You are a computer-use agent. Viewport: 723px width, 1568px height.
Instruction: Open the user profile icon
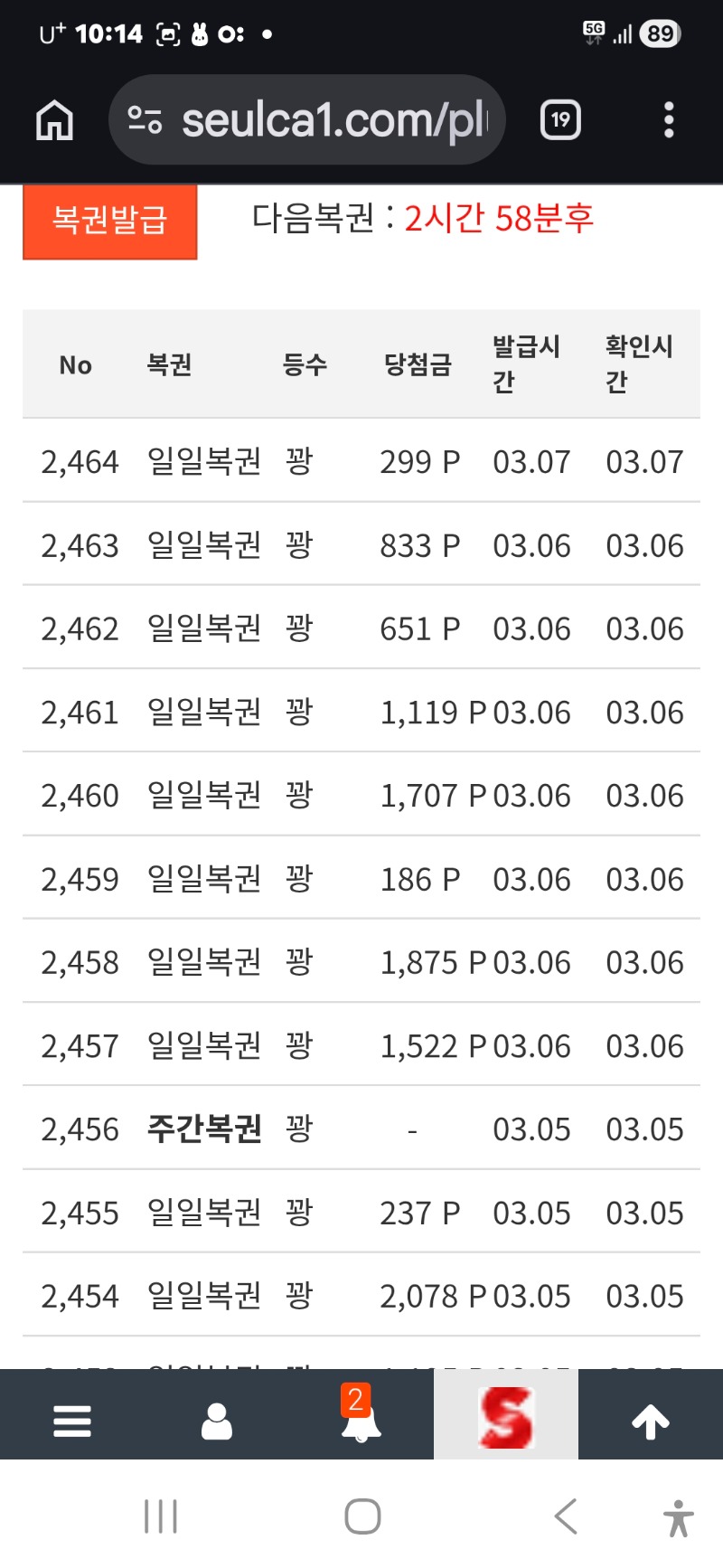click(217, 1421)
